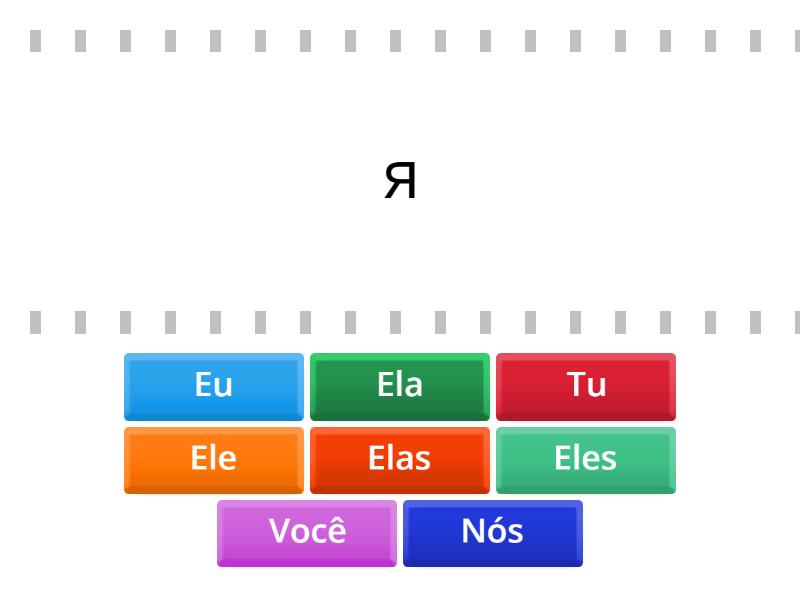Viewport: 800px width, 600px height.
Task: Pick the dark blue Nós answer
Action: (493, 533)
